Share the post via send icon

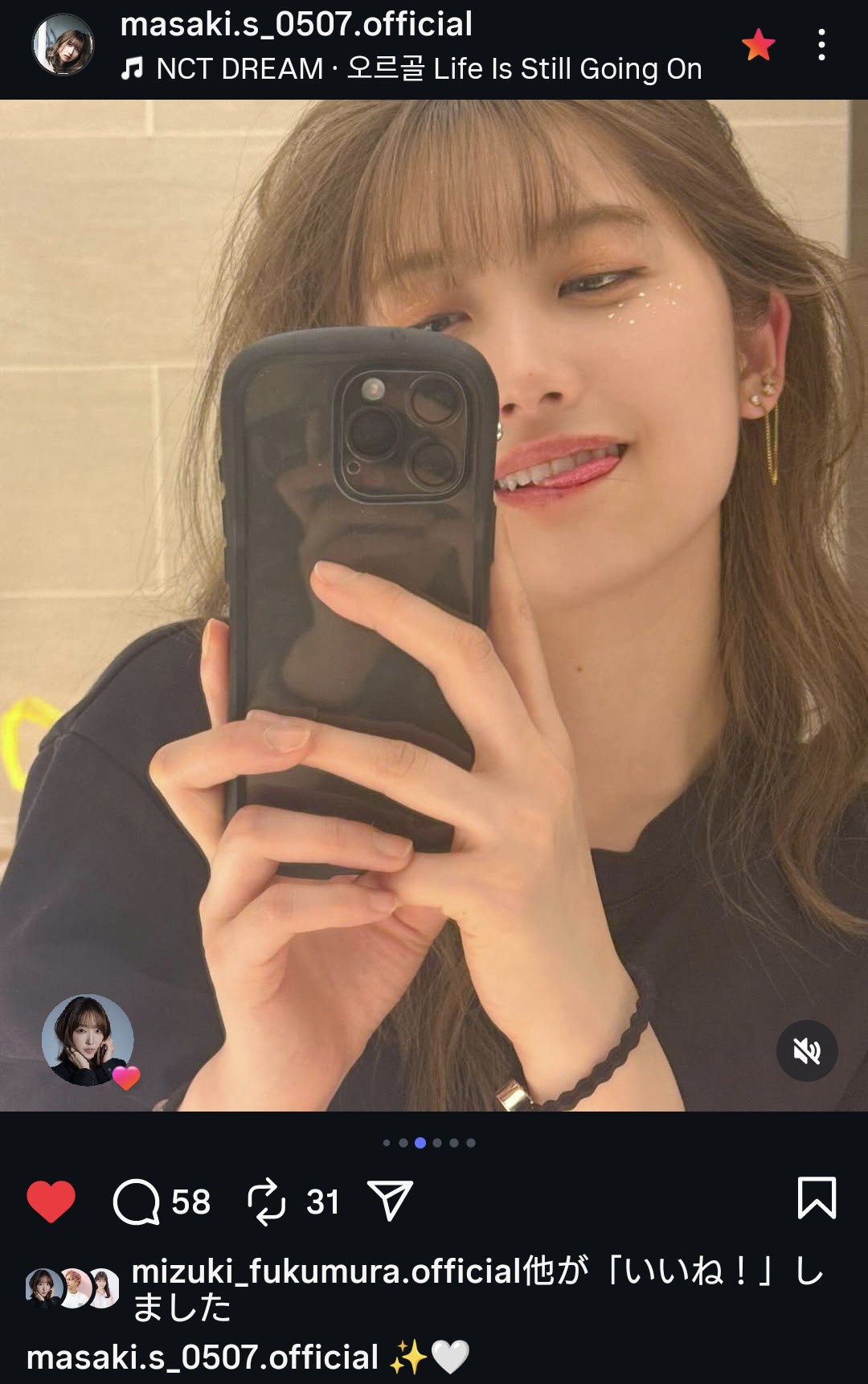[x=390, y=1202]
